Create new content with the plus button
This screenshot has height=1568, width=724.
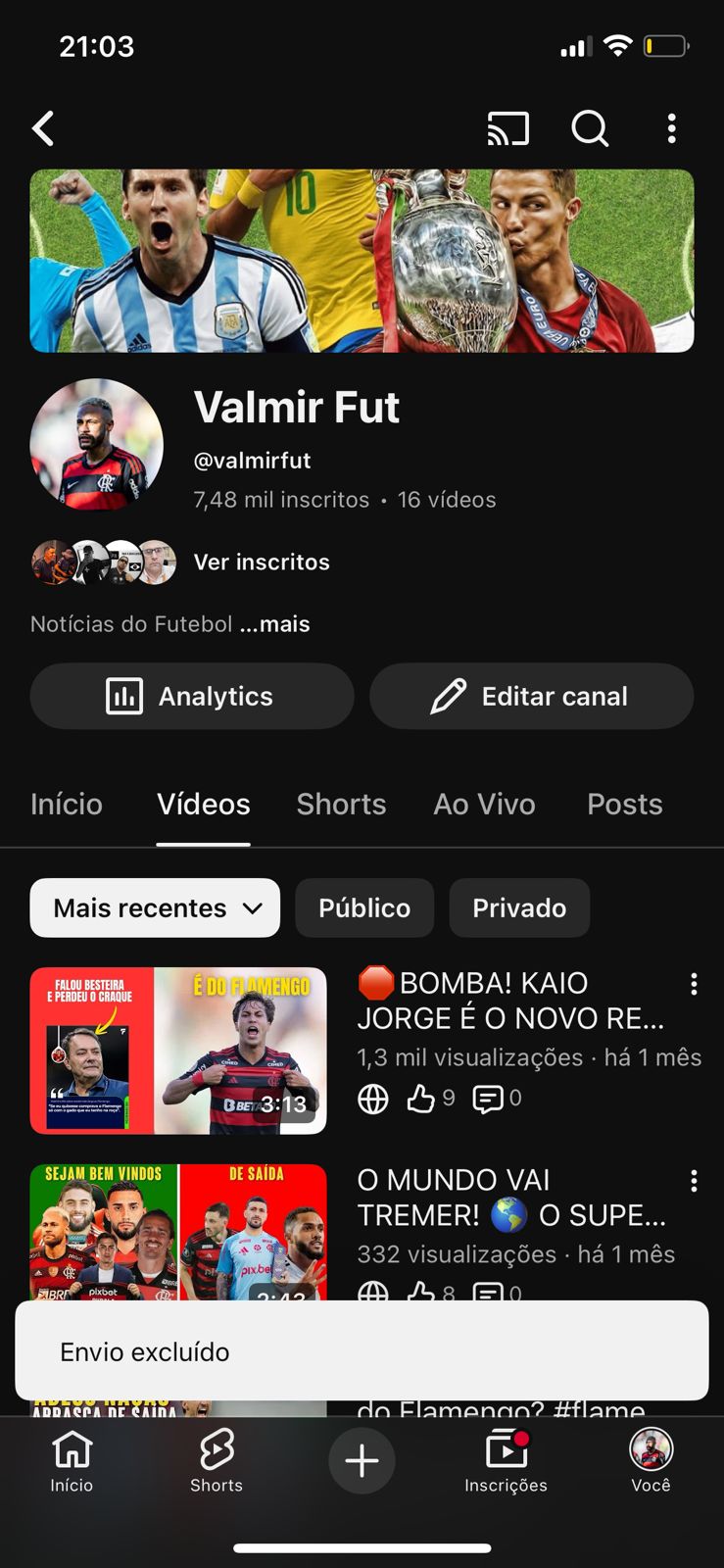[x=362, y=1460]
